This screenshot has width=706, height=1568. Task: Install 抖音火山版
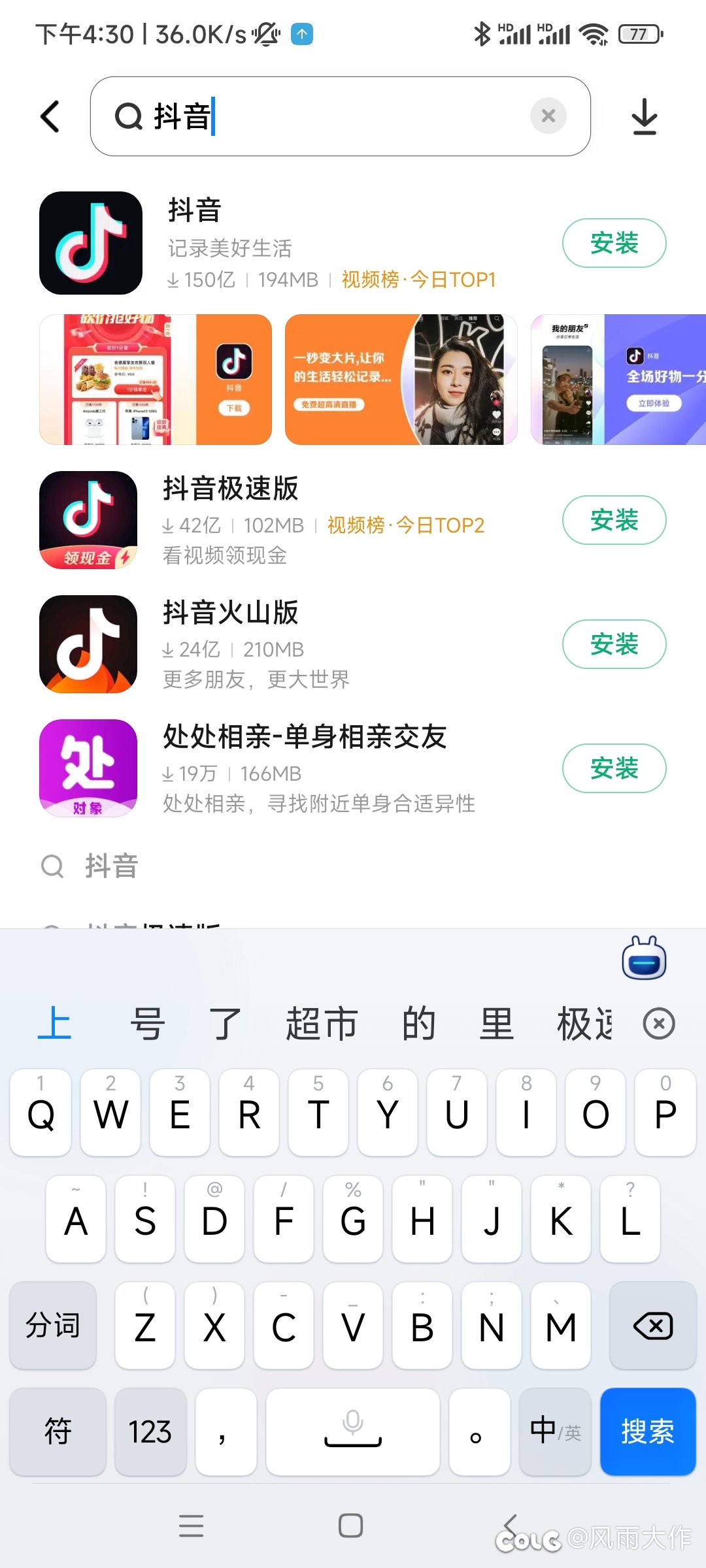614,644
